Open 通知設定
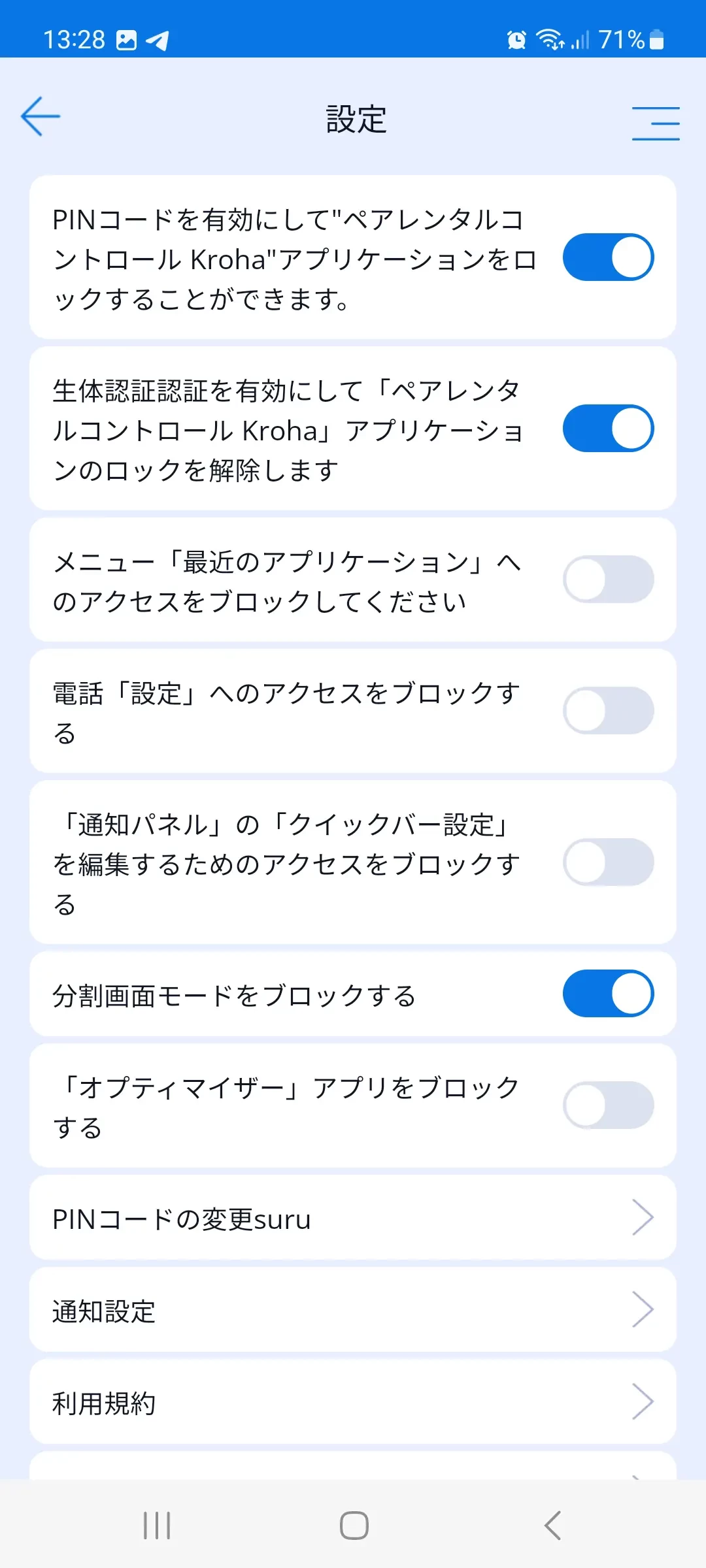The image size is (706, 1568). 353,1310
